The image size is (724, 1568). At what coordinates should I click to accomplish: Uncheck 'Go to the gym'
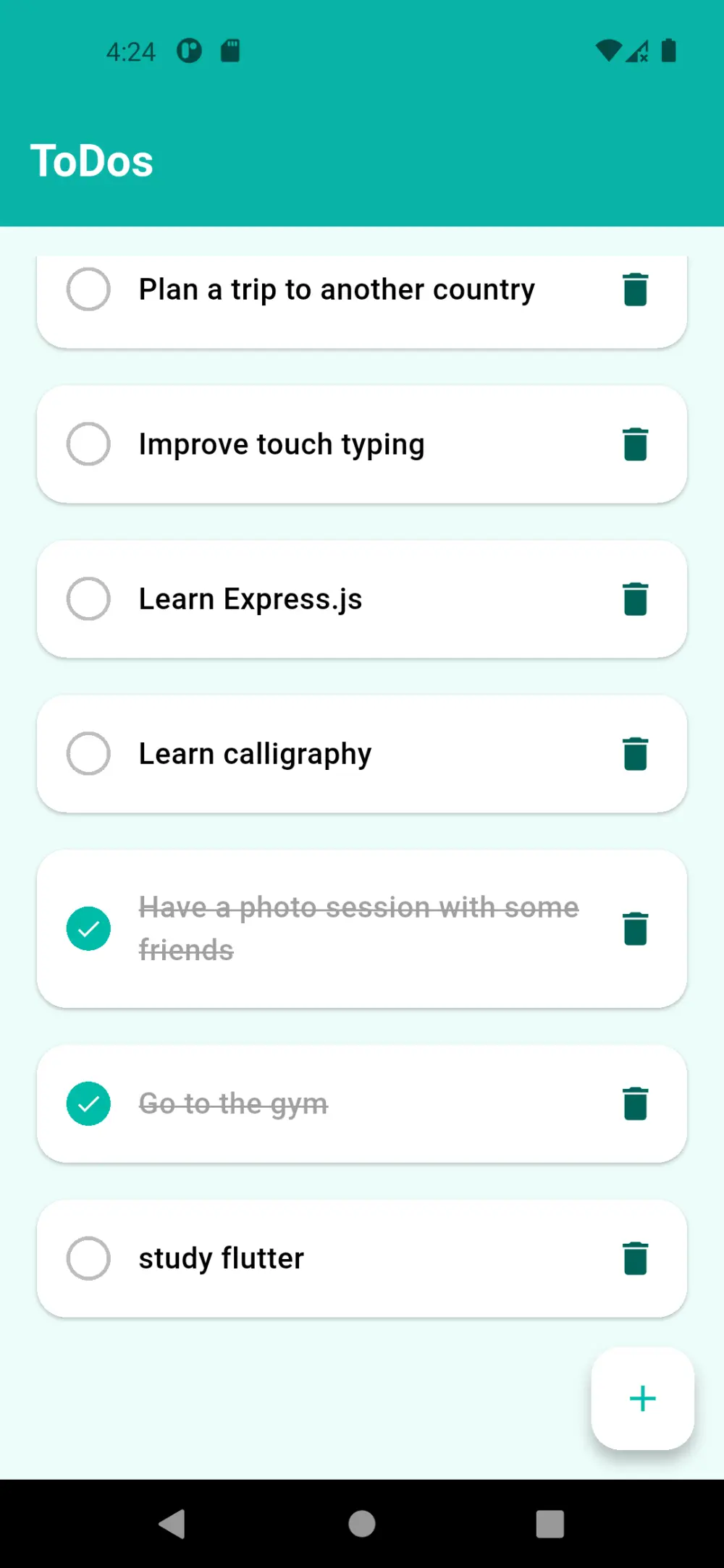(88, 1103)
